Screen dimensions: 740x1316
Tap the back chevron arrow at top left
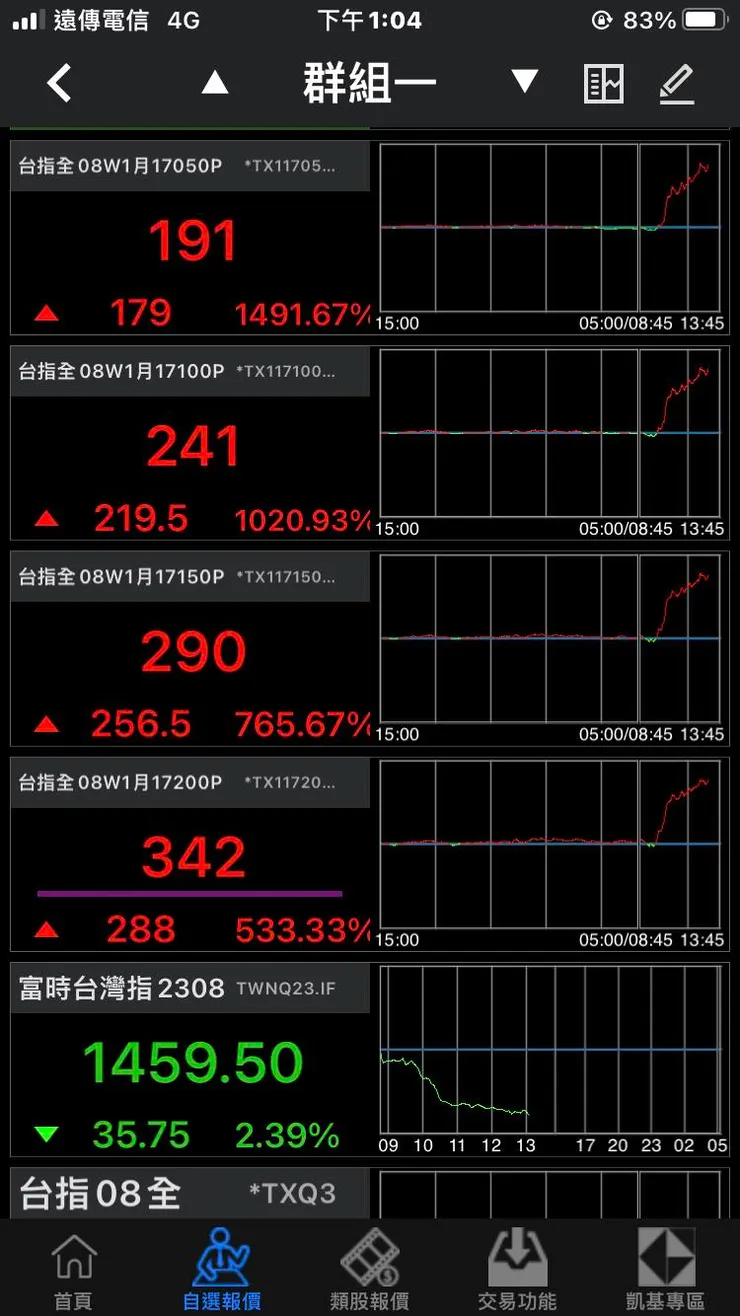[58, 84]
